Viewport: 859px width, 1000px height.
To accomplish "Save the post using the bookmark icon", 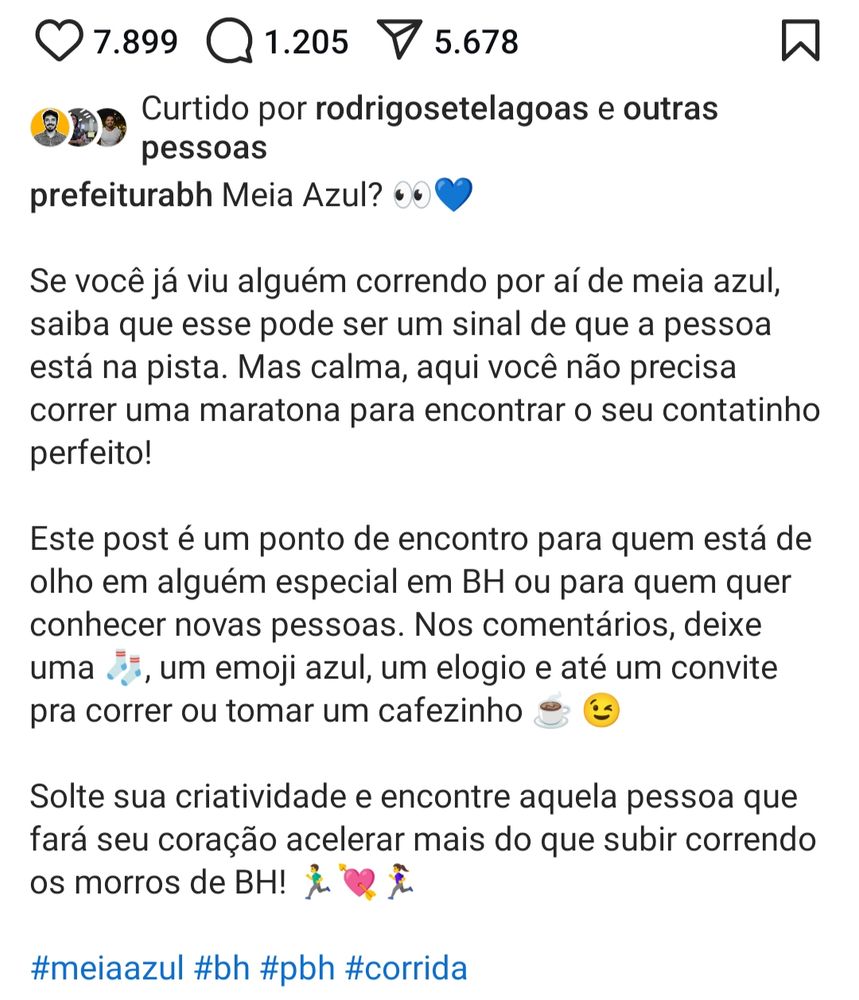I will 800,40.
